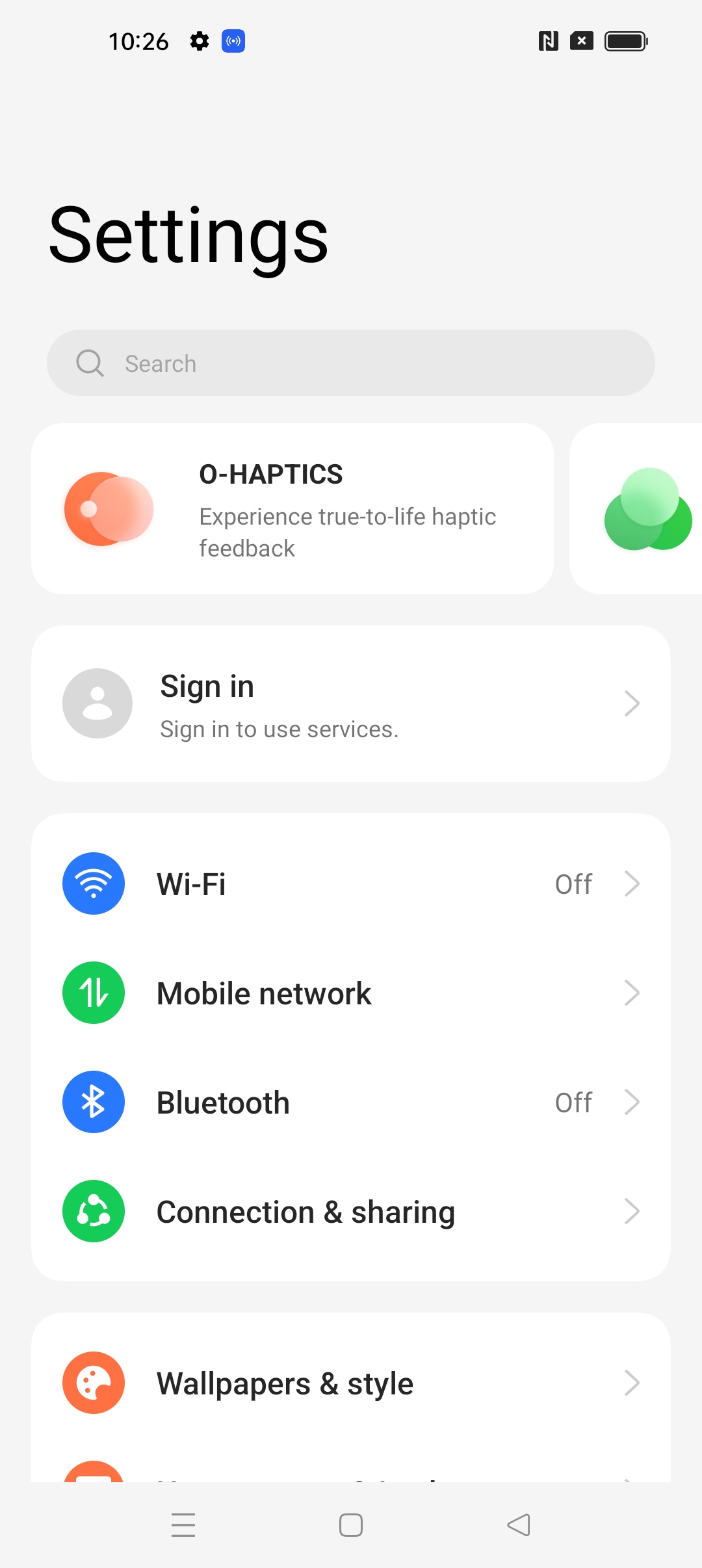The width and height of the screenshot is (702, 1568).
Task: Go to Mobile network settings
Action: tap(351, 993)
